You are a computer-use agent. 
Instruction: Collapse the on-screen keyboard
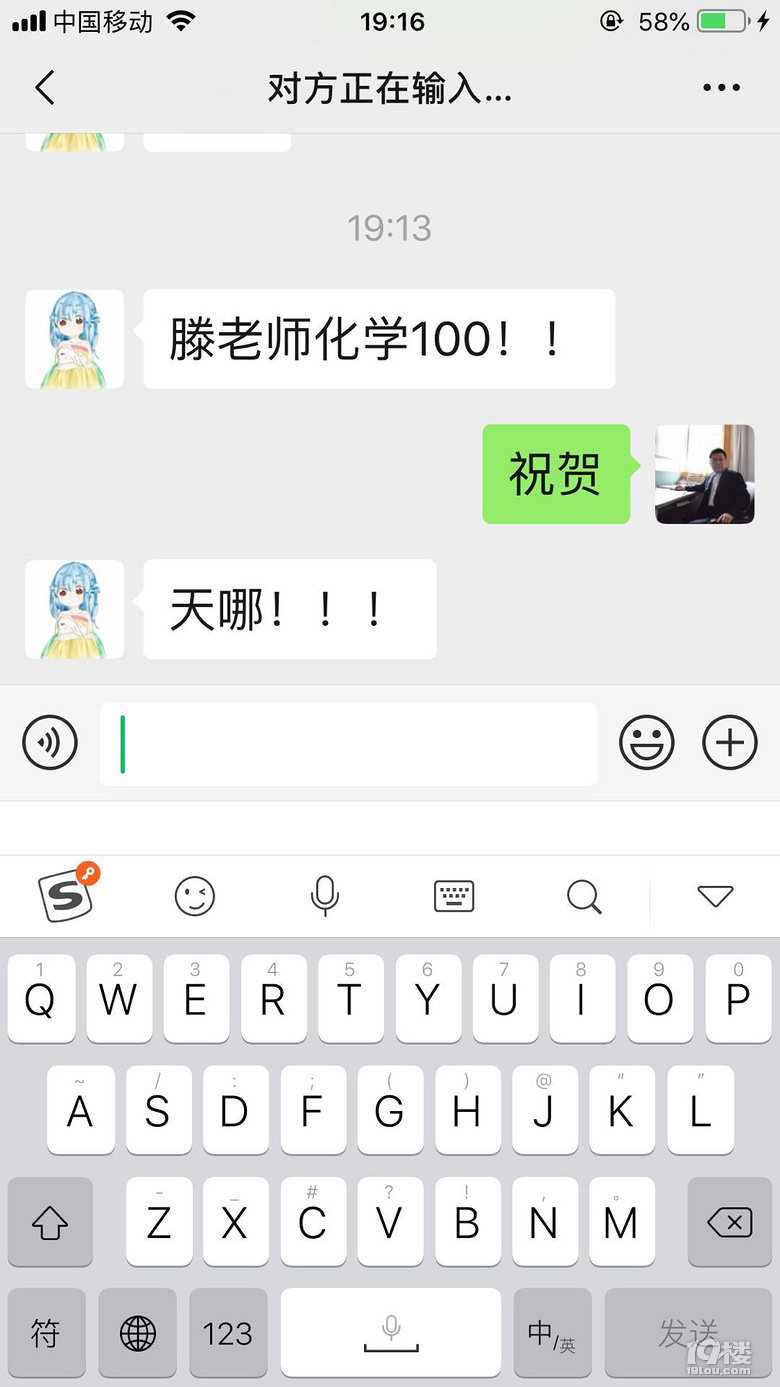tap(715, 896)
